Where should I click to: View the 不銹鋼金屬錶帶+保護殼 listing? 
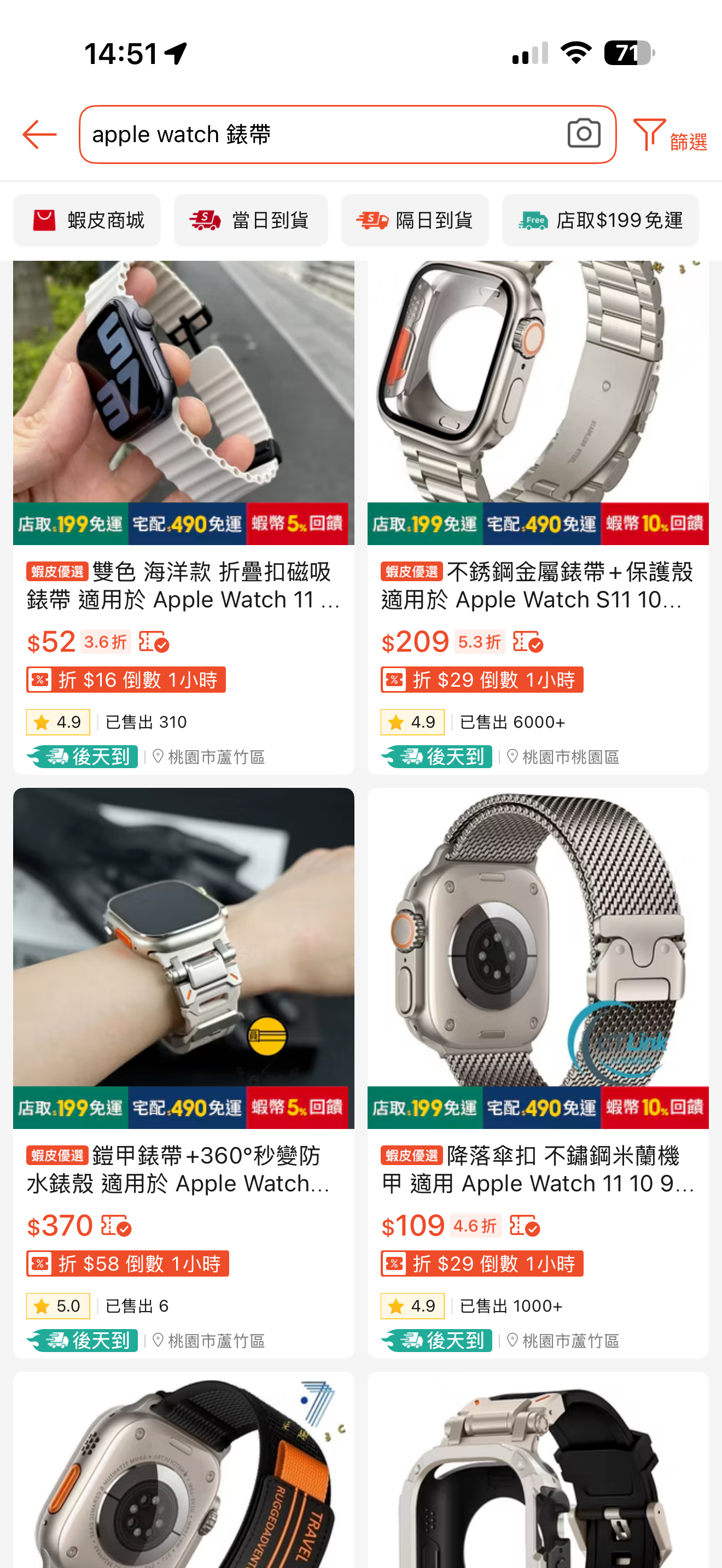tap(538, 586)
